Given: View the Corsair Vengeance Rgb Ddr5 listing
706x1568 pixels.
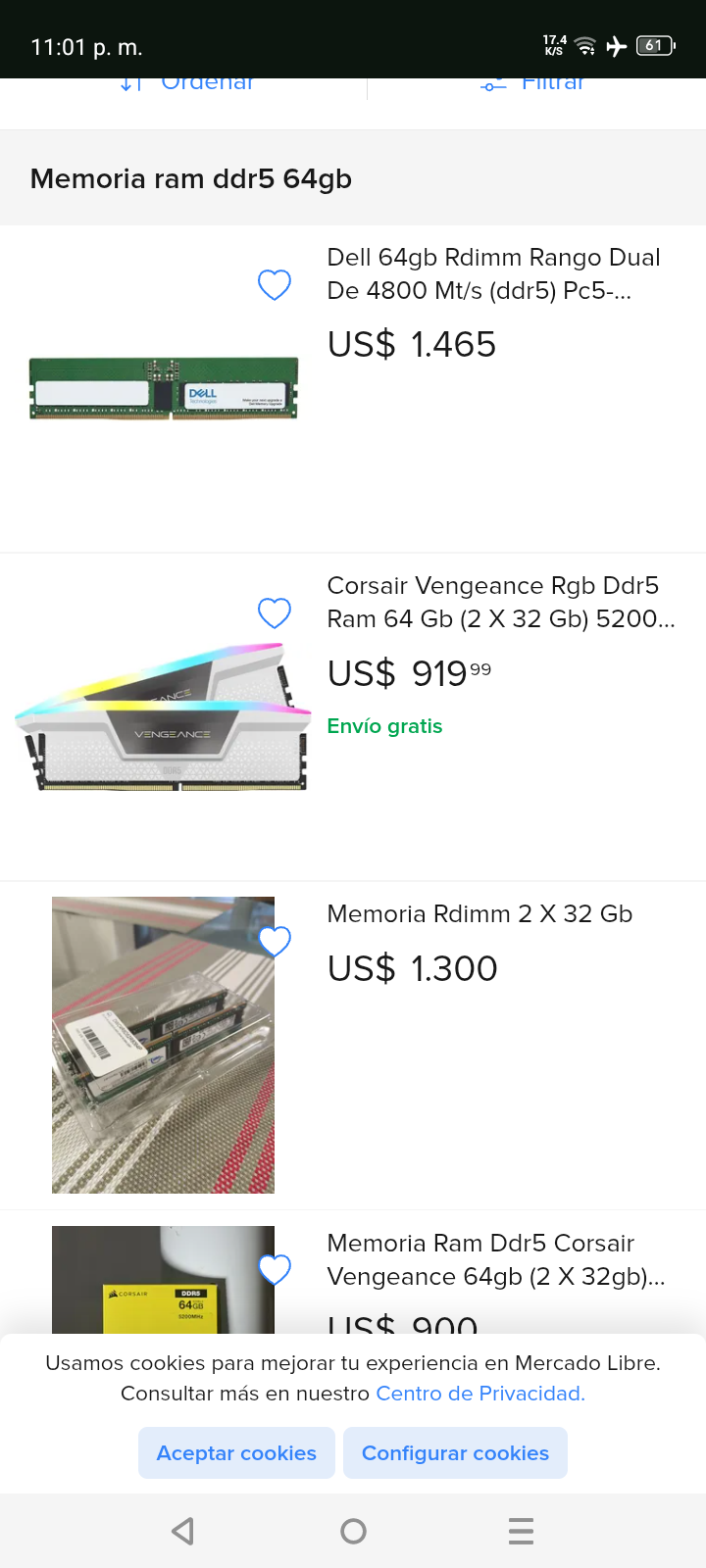Looking at the screenshot, I should [x=500, y=603].
